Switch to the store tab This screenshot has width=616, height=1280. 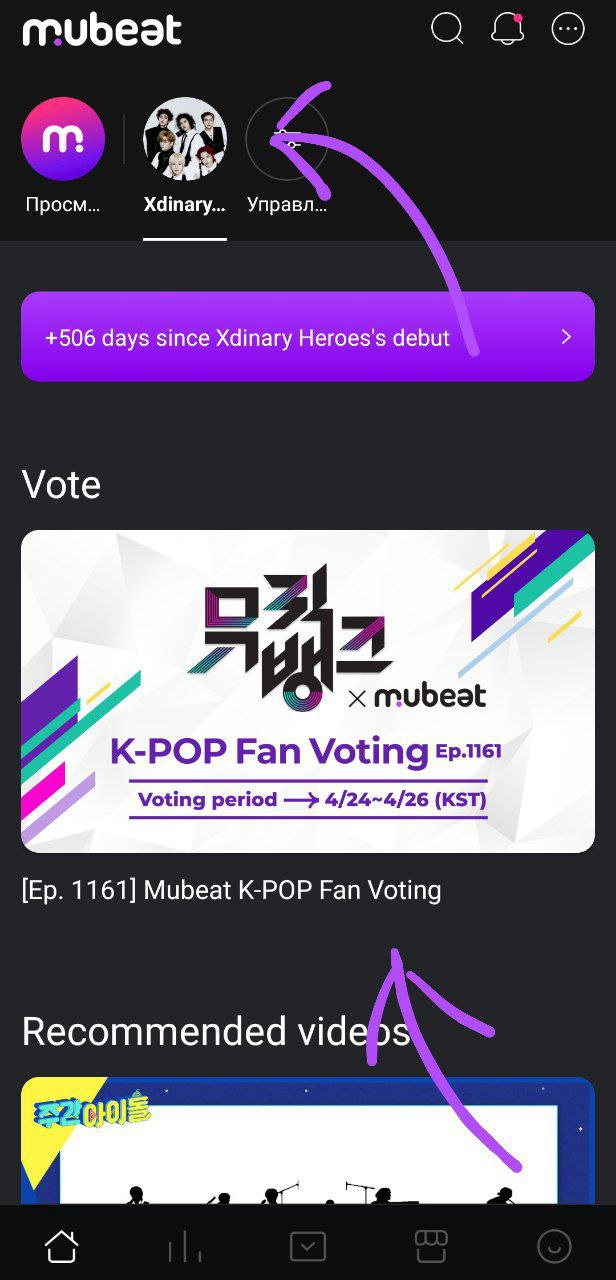431,1246
